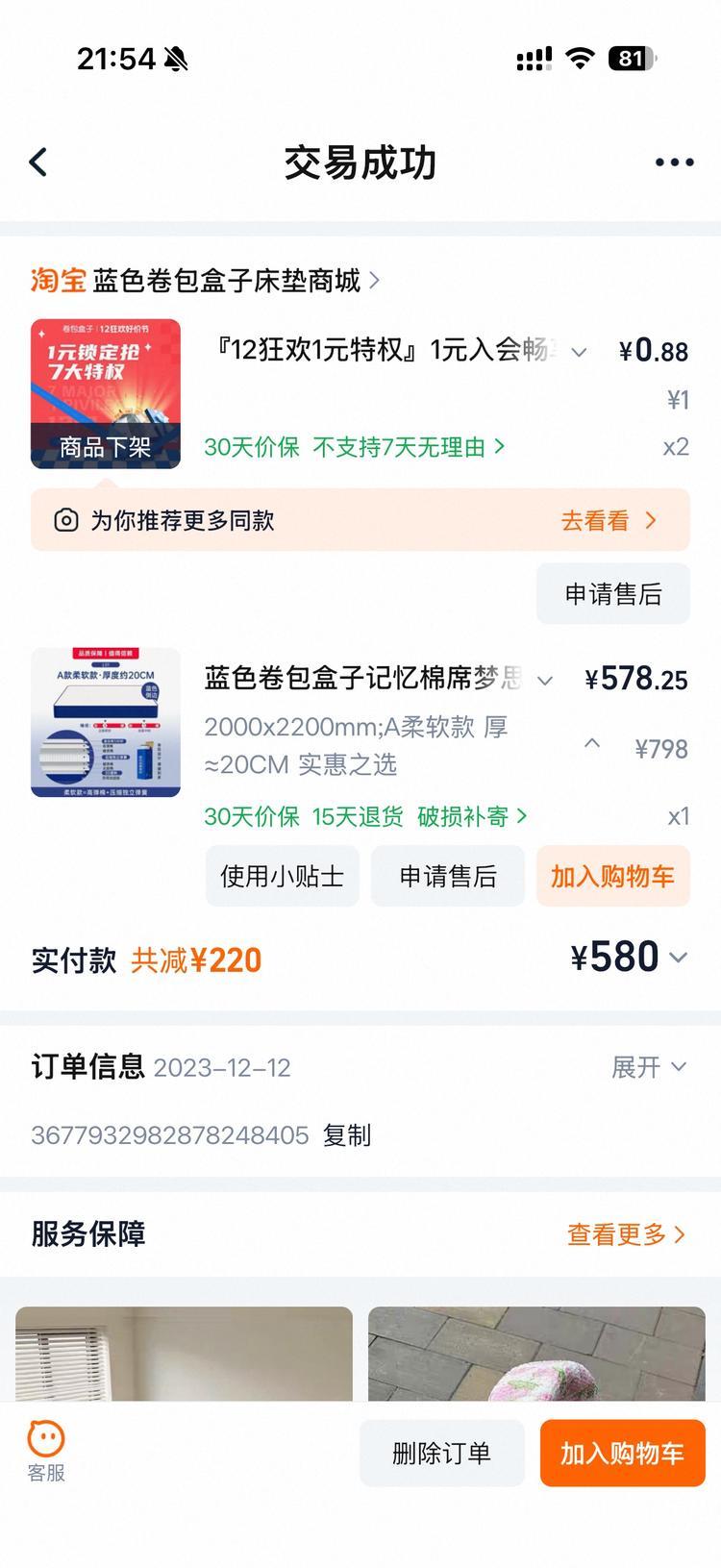The image size is (721, 1568).
Task: Tap 展开 to expand order information
Action: click(x=649, y=1067)
